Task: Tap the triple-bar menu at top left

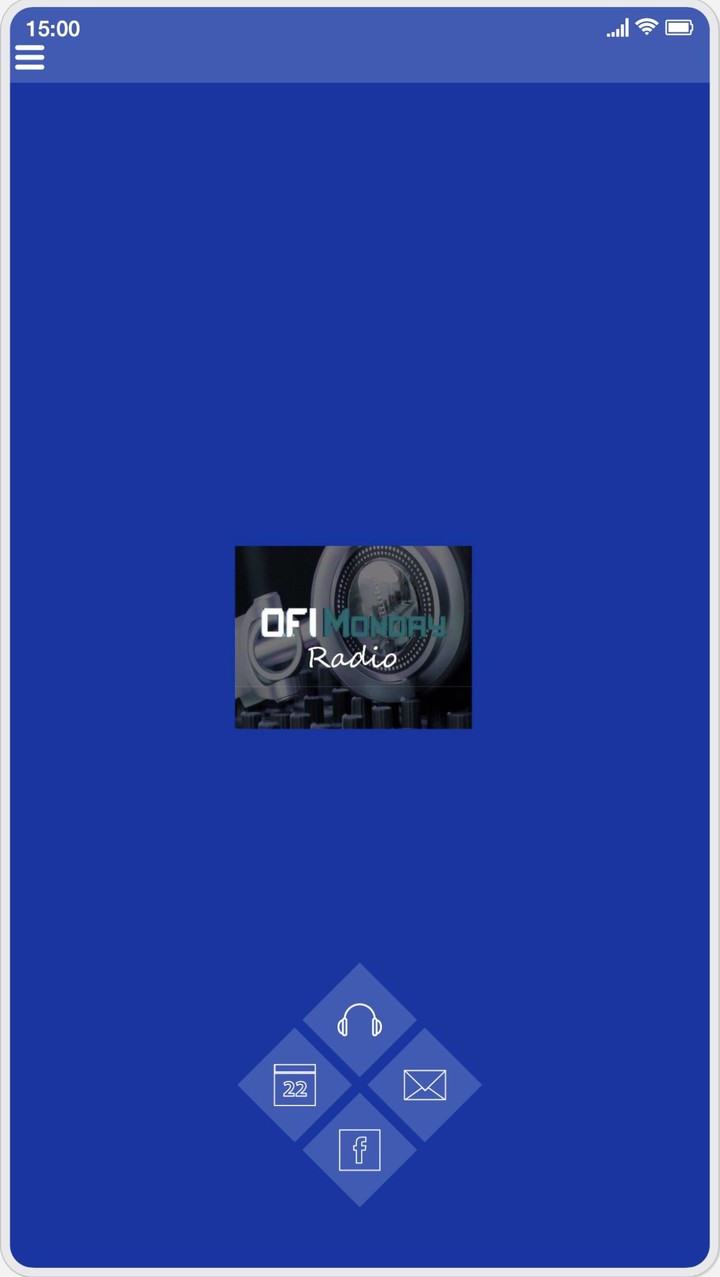Action: 29,57
